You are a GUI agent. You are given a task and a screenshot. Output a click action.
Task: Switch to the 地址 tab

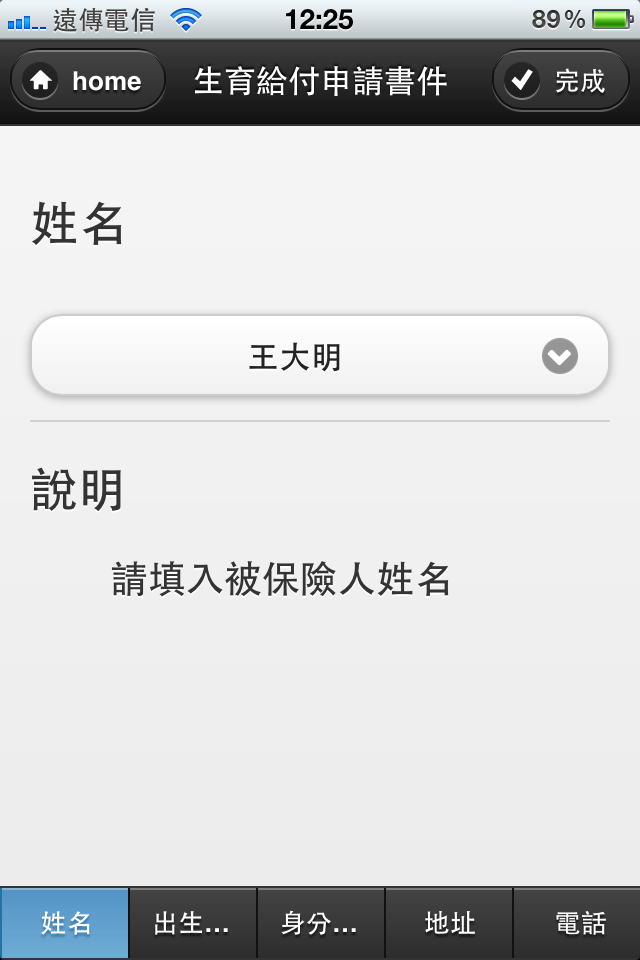point(449,923)
